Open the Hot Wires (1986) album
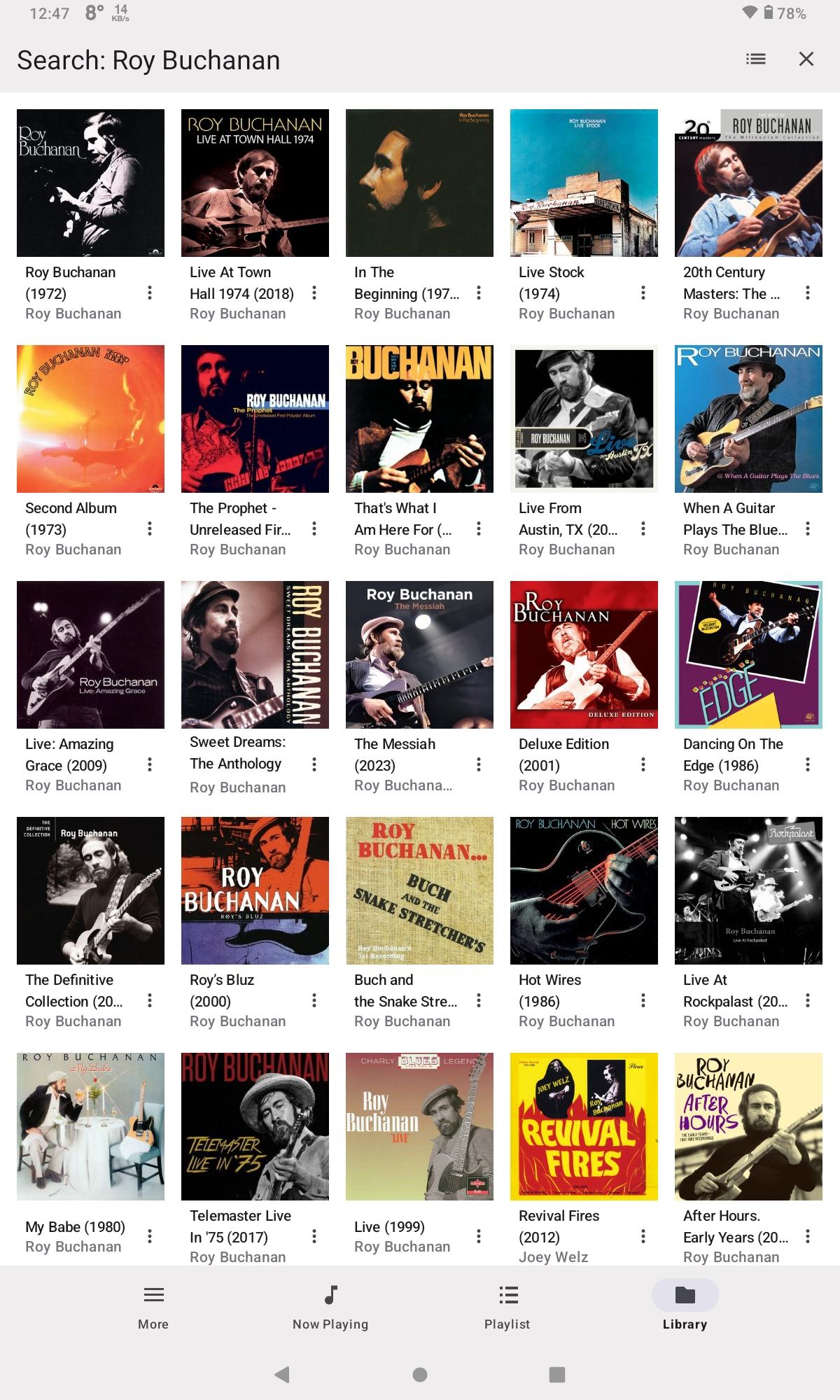The width and height of the screenshot is (840, 1400). pyautogui.click(x=584, y=891)
